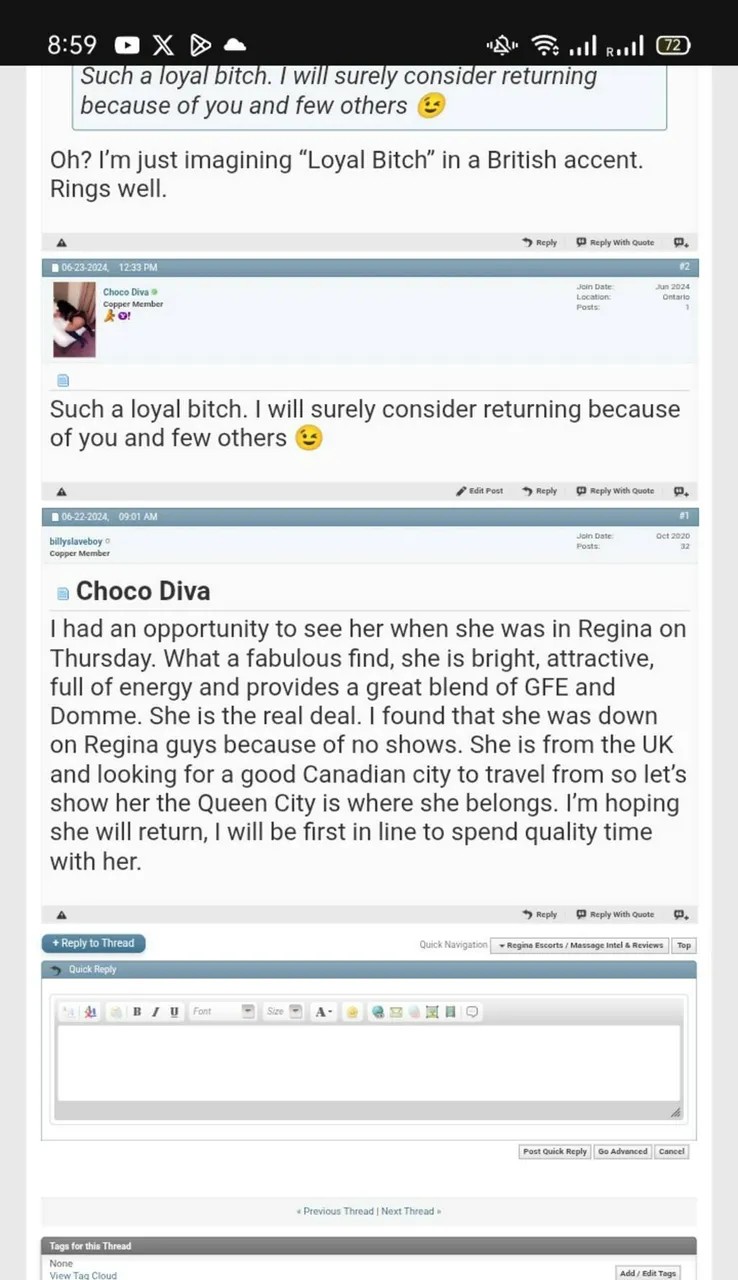Post the quick reply
This screenshot has width=738, height=1280.
[555, 1151]
